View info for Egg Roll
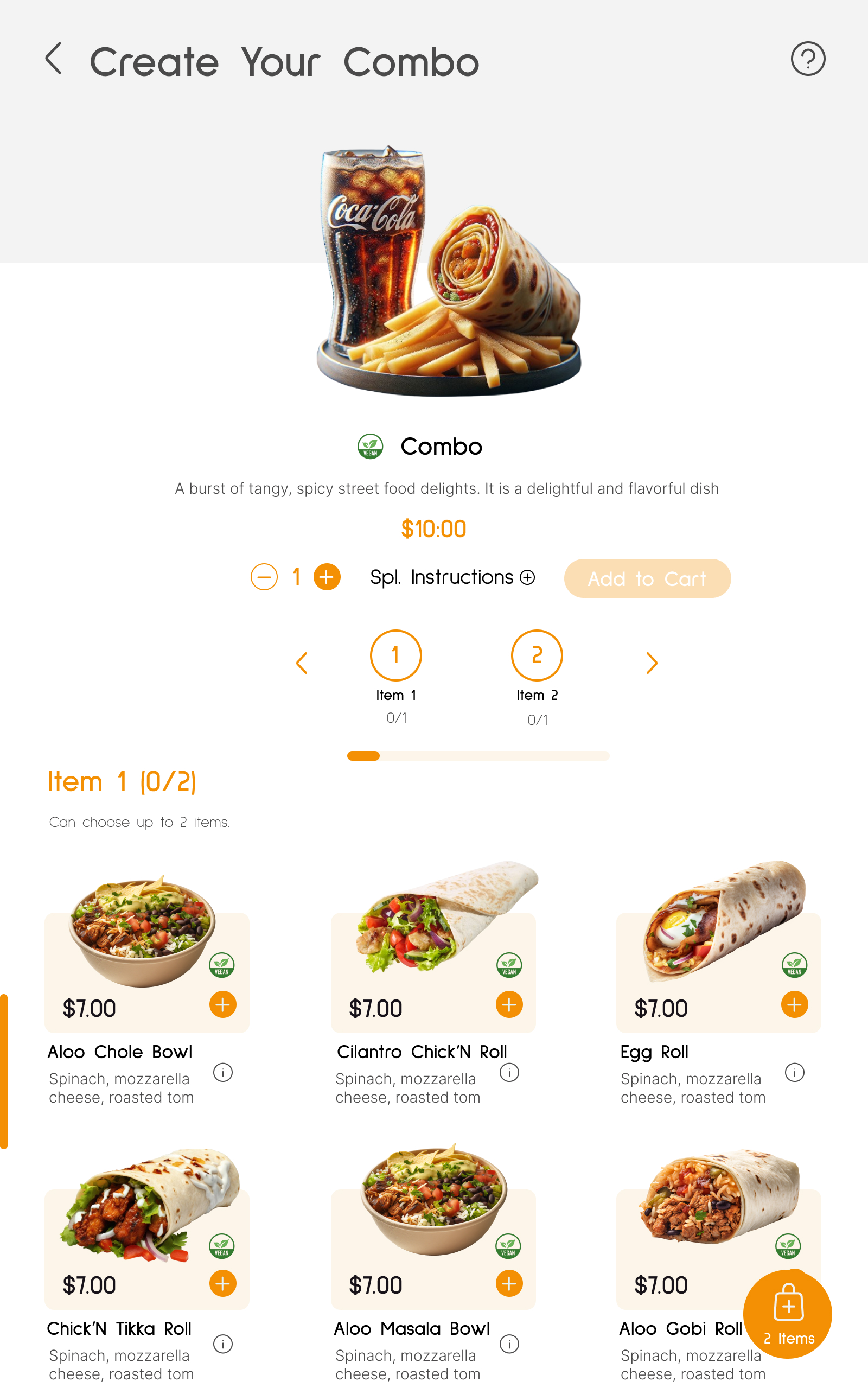This screenshot has height=1388, width=868. (x=794, y=1072)
